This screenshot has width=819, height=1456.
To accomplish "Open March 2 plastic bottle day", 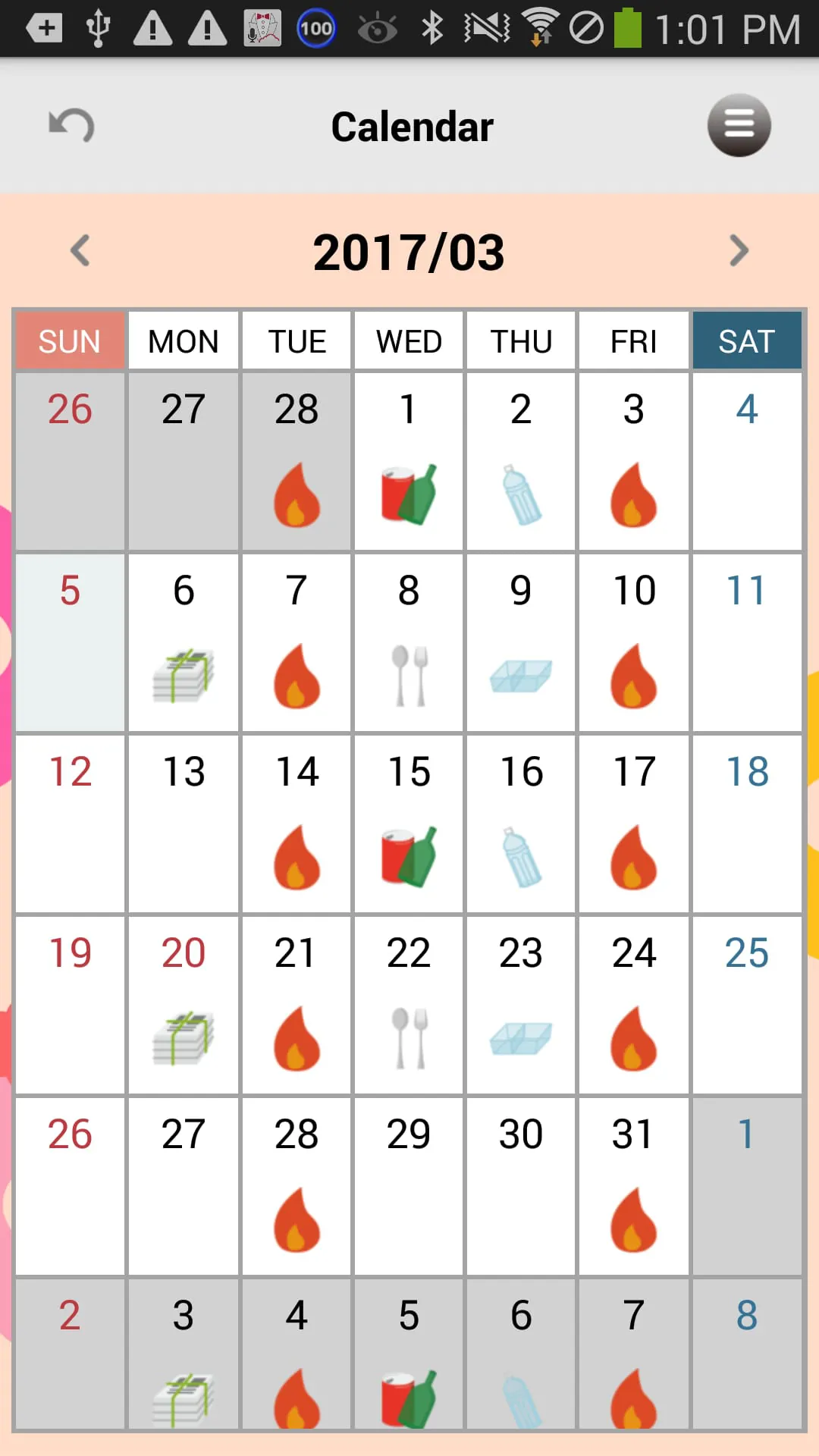I will 521,461.
